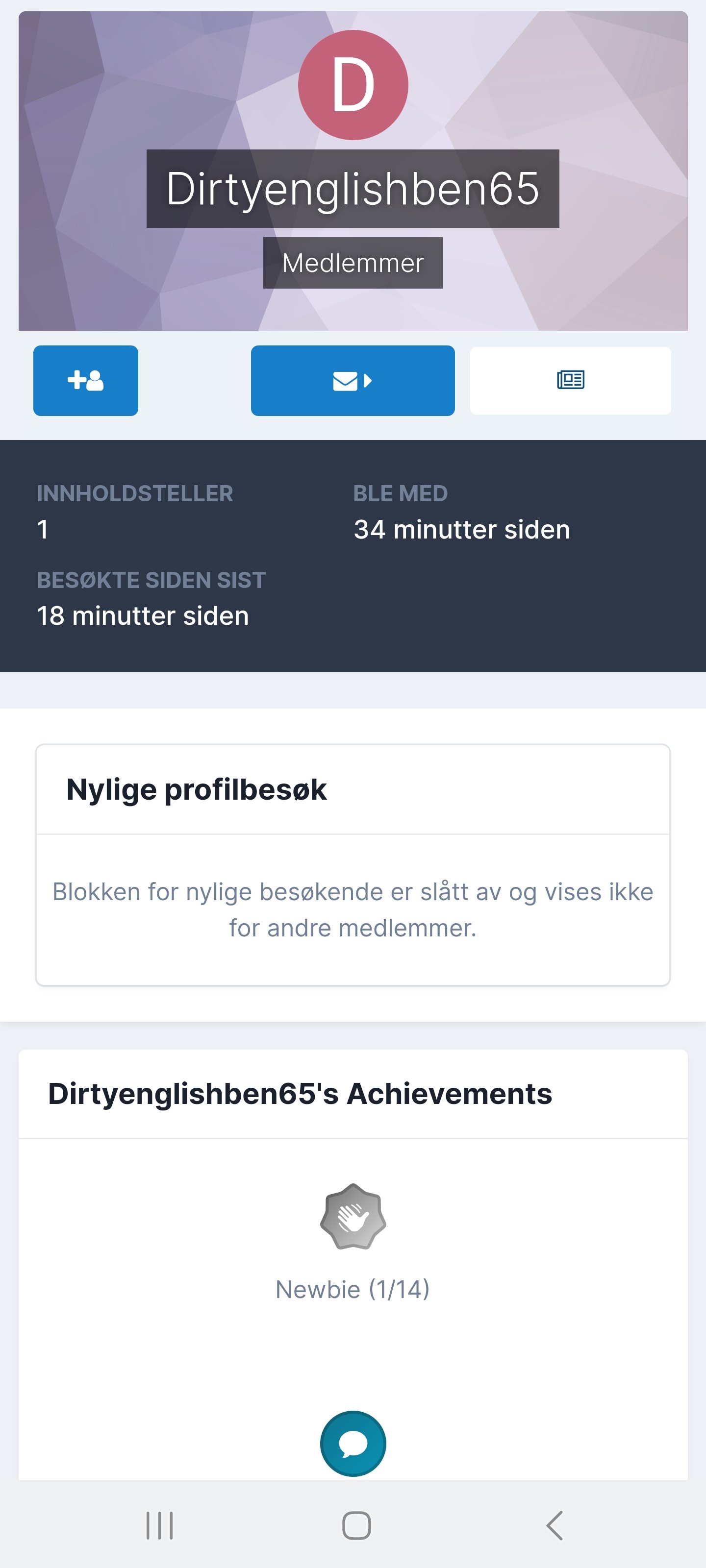View member's content via newspaper button
The height and width of the screenshot is (1568, 706).
coord(570,380)
